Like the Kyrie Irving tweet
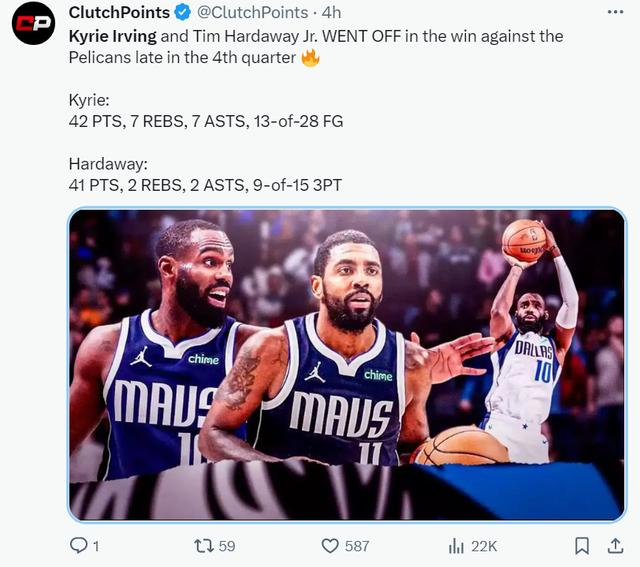 click(331, 546)
